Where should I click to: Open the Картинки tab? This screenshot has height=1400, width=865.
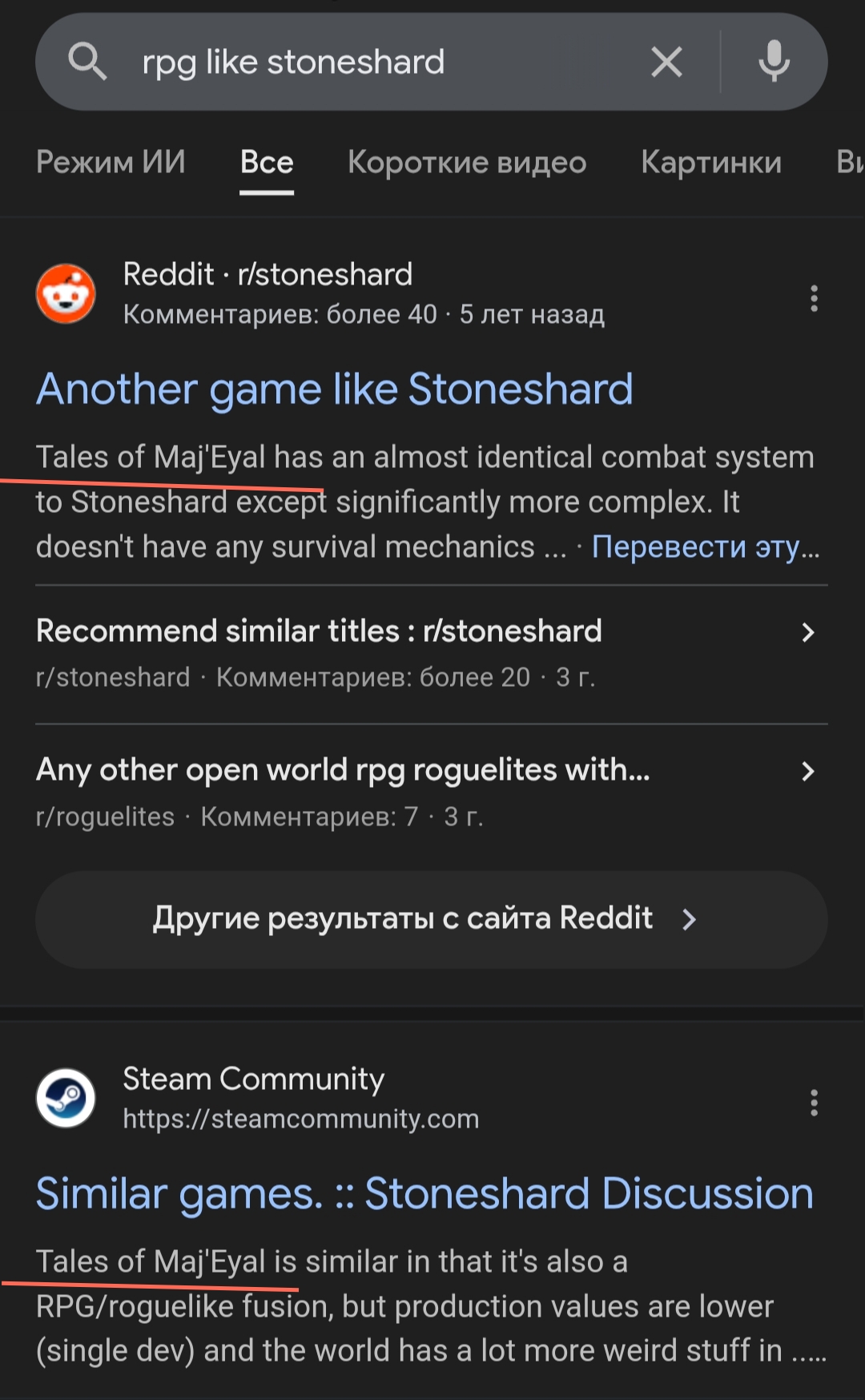[x=710, y=163]
